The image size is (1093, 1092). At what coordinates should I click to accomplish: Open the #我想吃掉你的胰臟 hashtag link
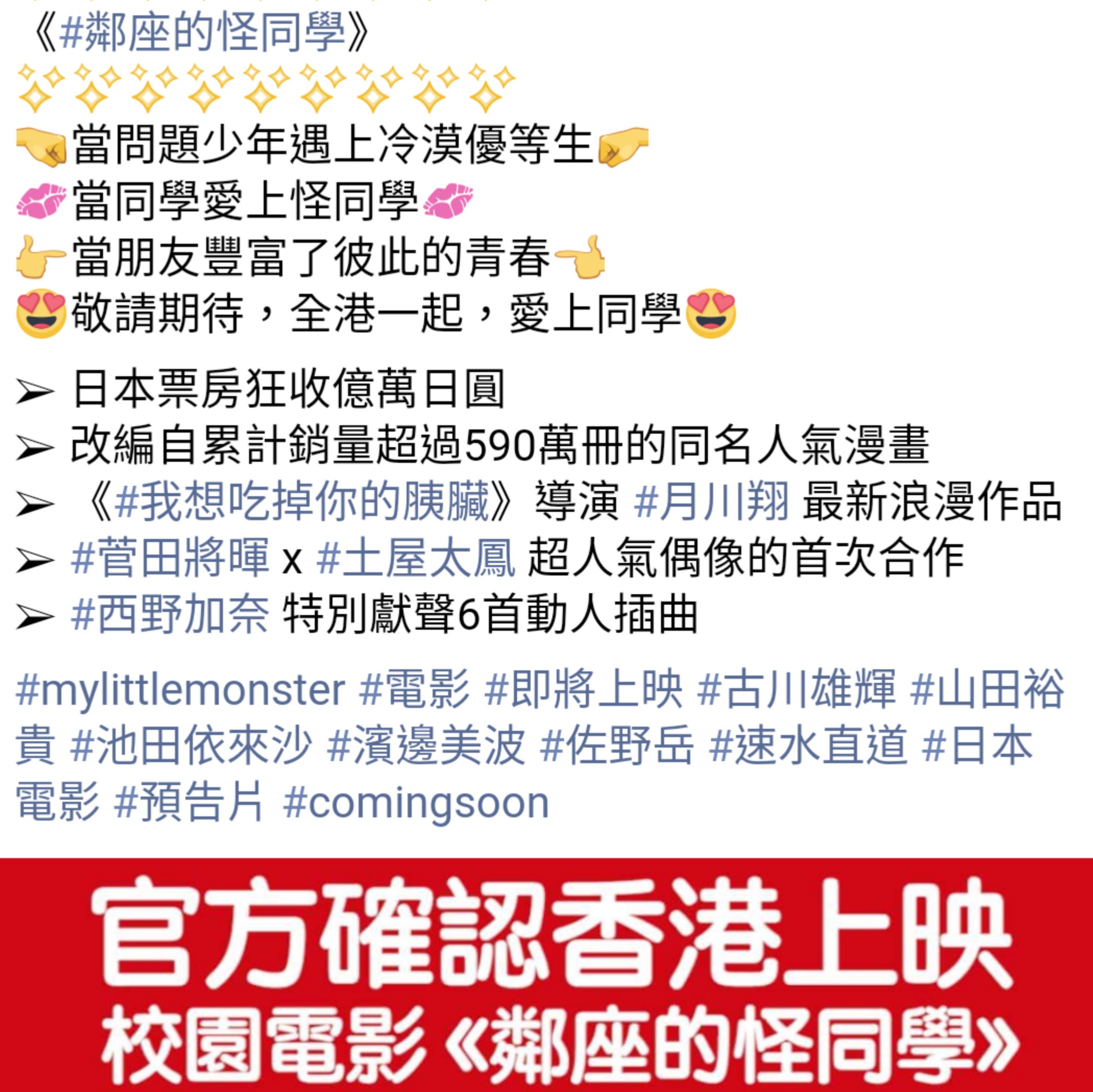(301, 502)
